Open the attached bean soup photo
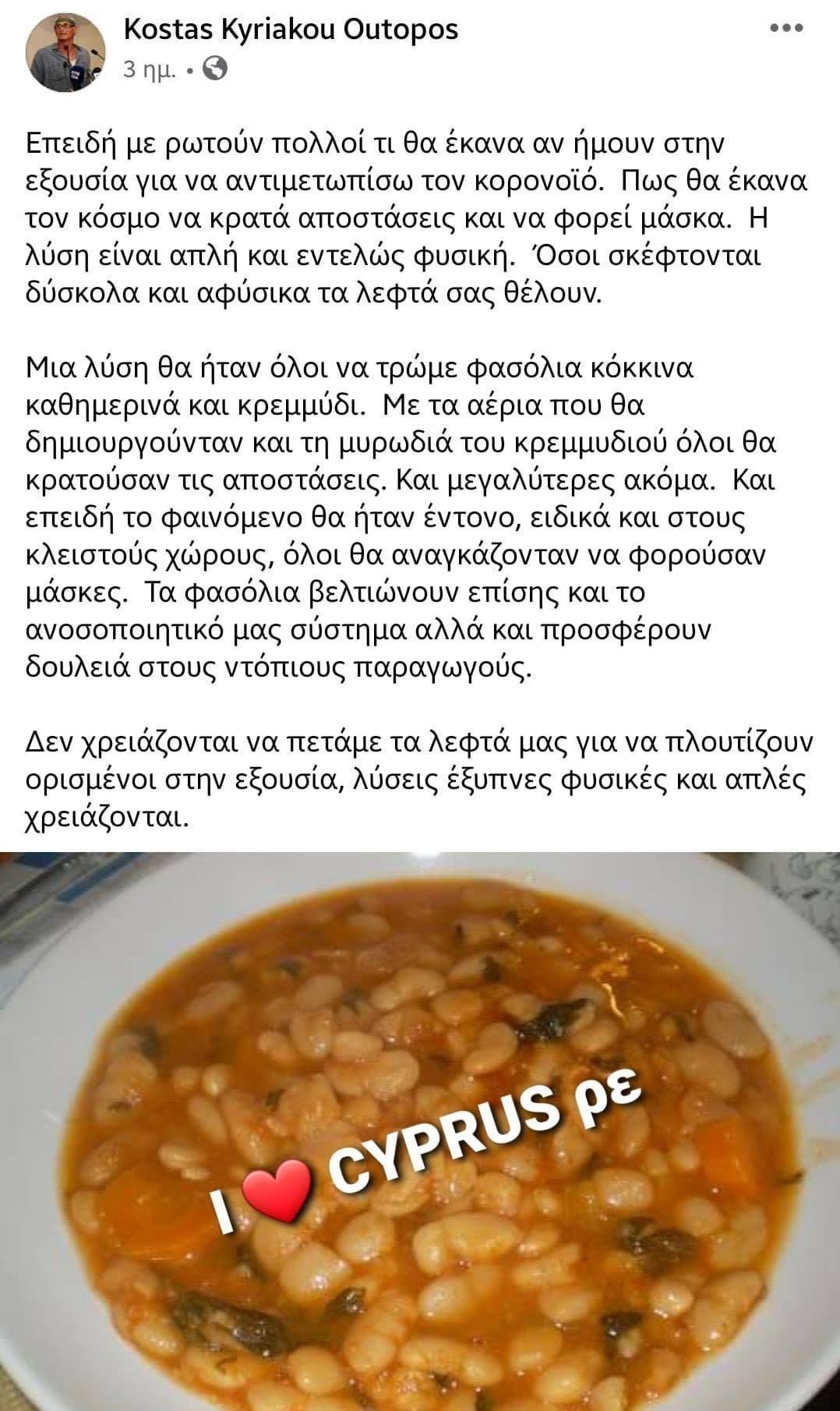Viewport: 840px width, 1411px height. click(420, 1130)
